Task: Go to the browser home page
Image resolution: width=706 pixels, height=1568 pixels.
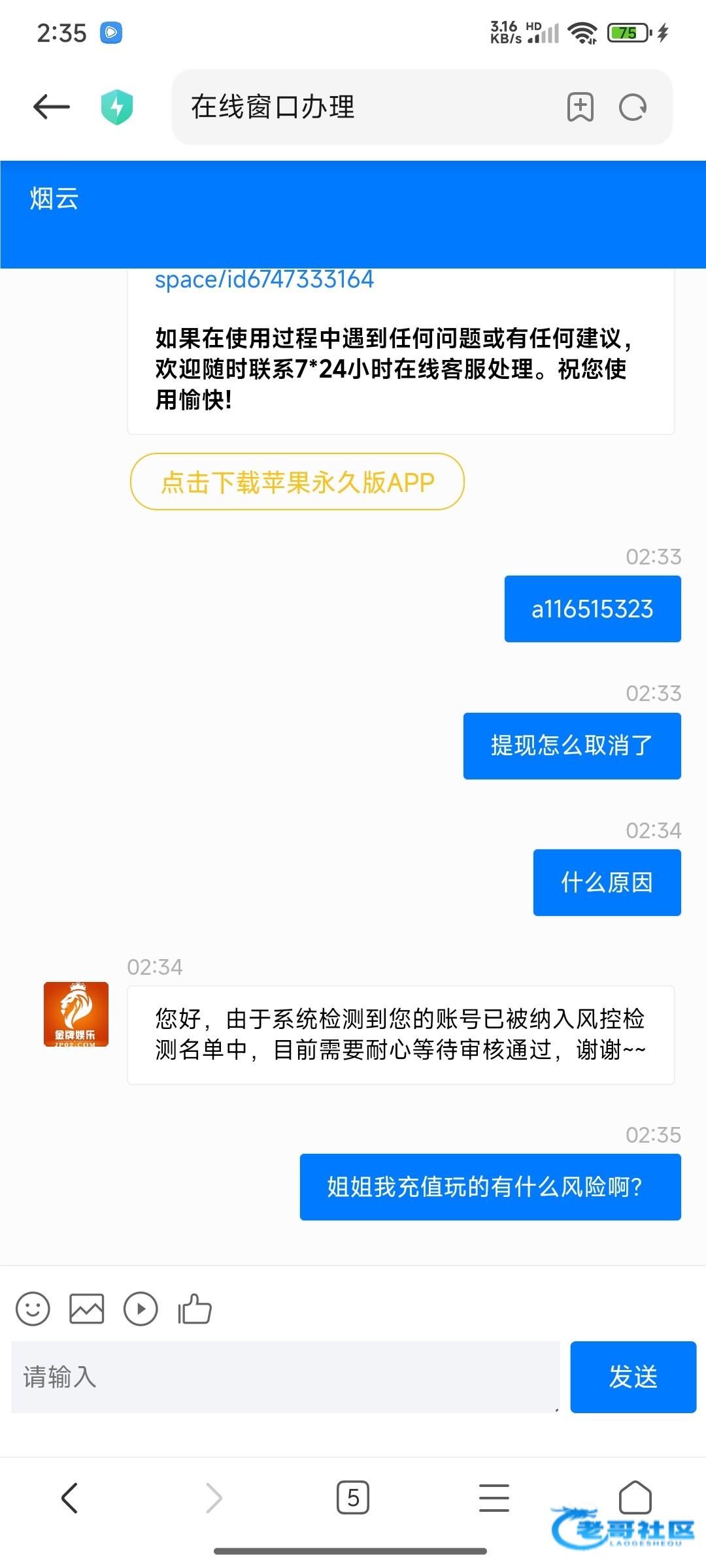Action: [635, 1497]
